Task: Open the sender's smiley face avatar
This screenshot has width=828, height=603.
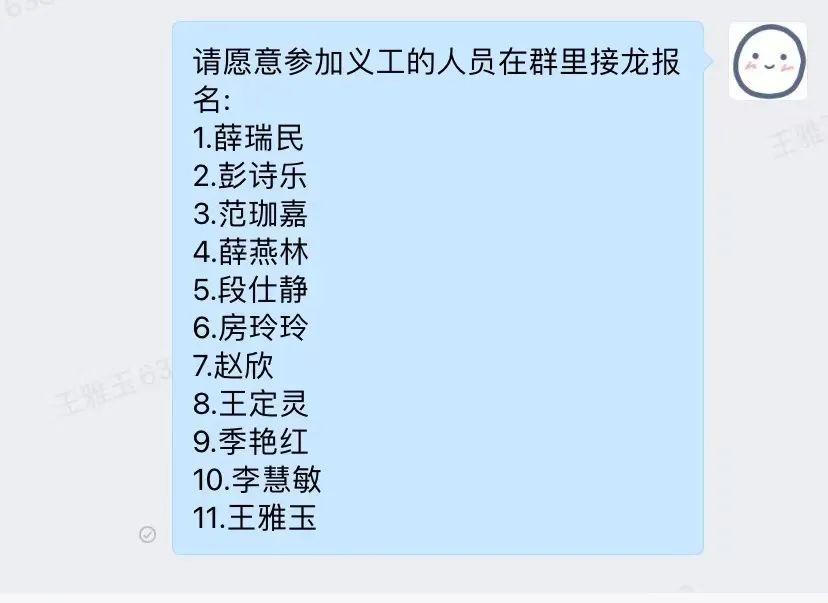Action: 767,61
